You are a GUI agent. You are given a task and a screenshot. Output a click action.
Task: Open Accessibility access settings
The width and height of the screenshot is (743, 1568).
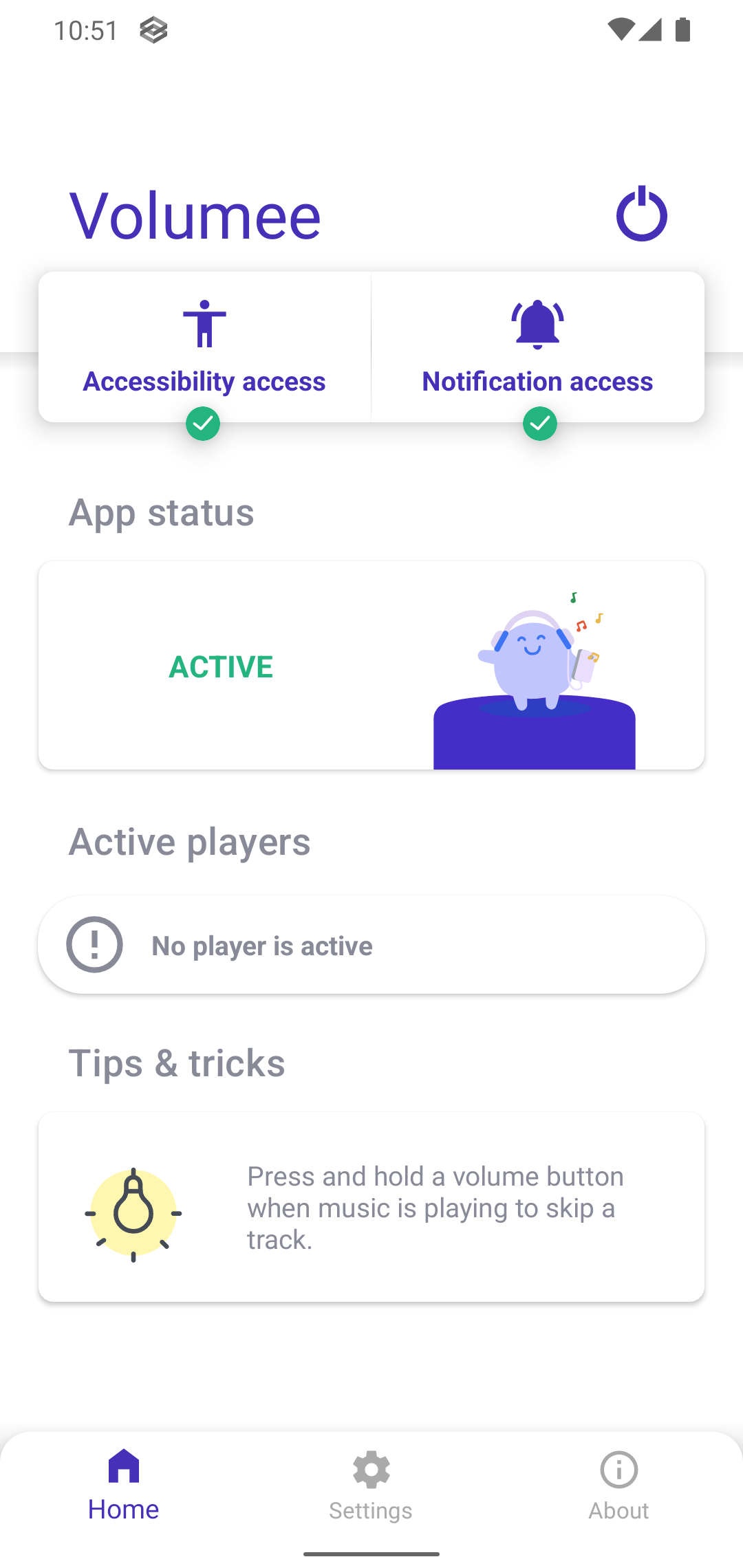click(204, 347)
